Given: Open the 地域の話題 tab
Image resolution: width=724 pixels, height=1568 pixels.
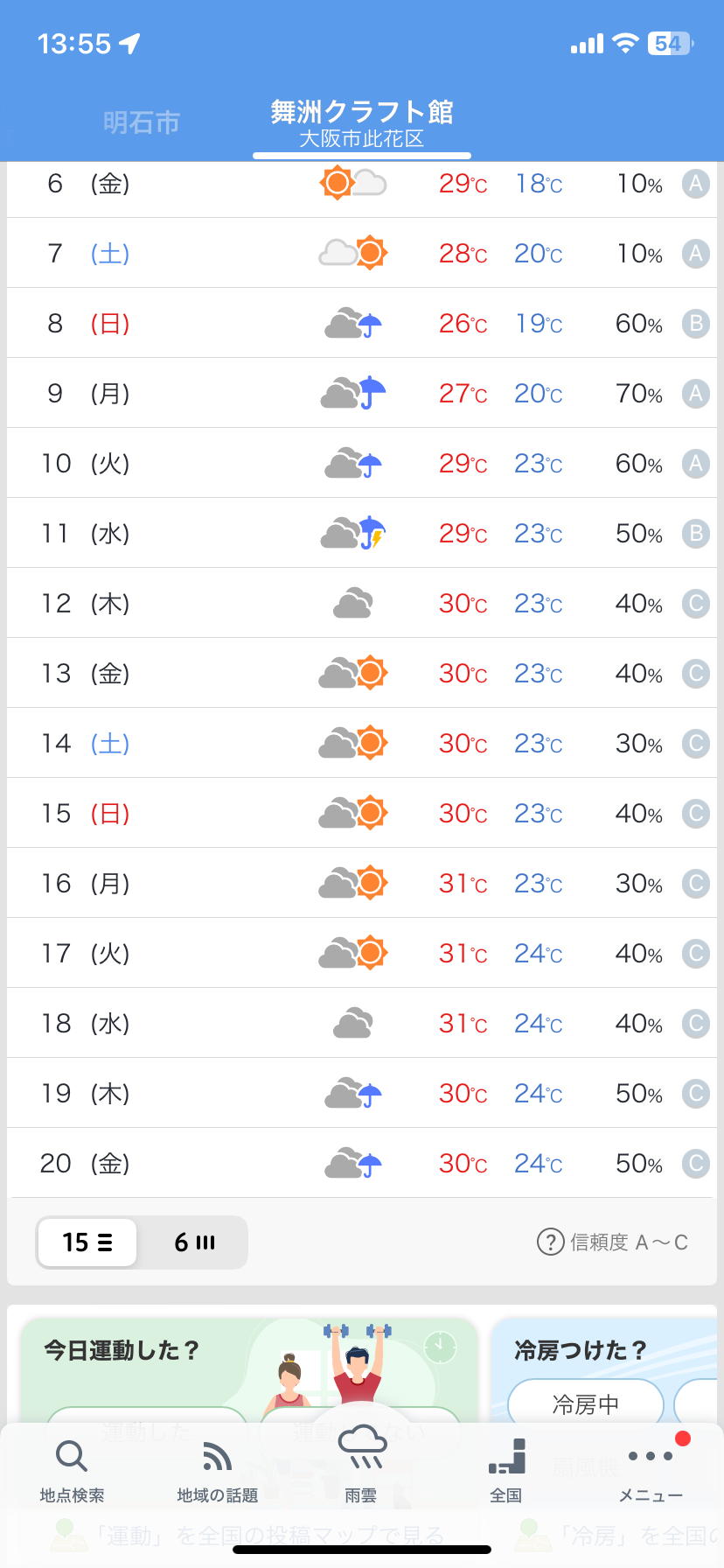Looking at the screenshot, I should pyautogui.click(x=217, y=1472).
